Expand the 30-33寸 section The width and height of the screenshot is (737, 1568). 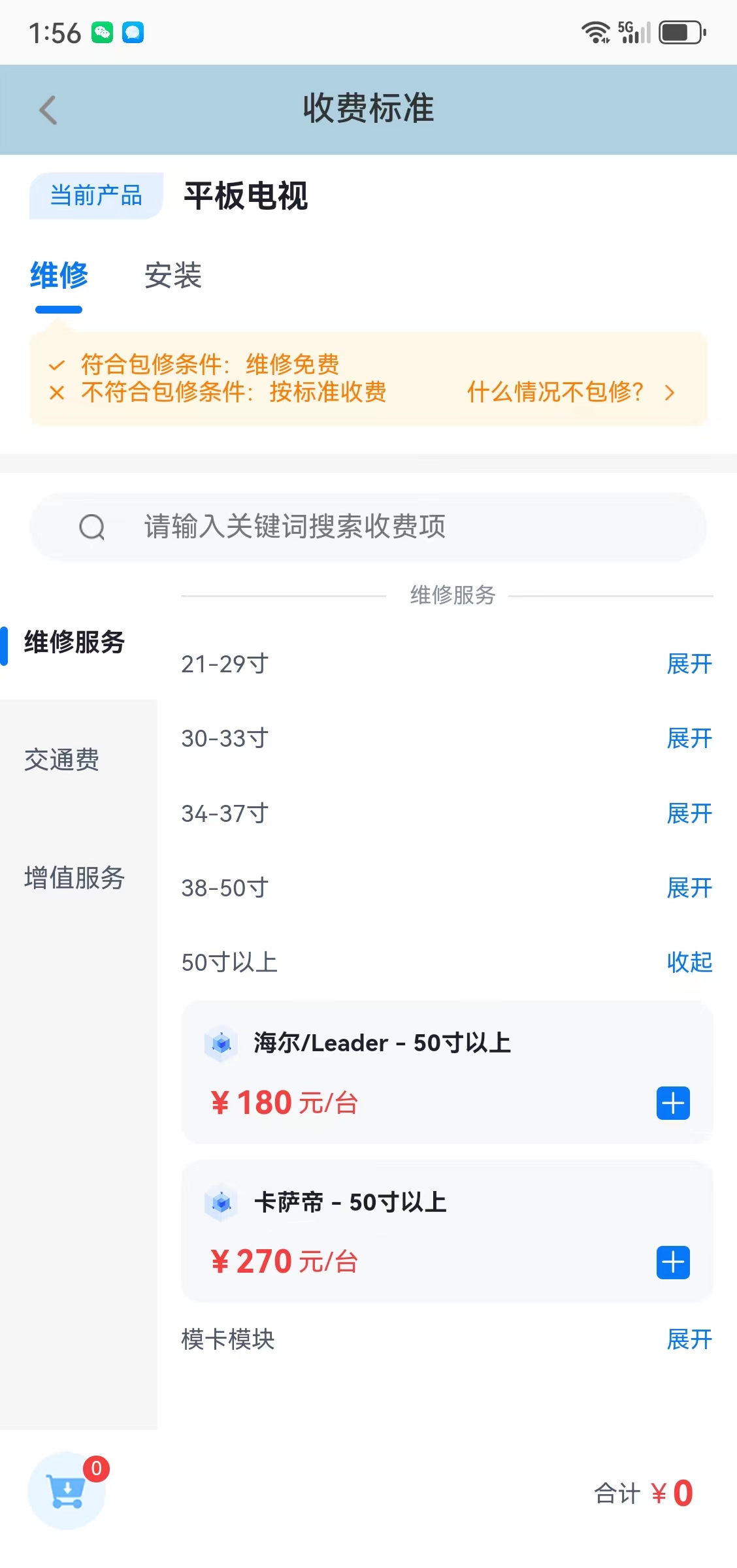click(689, 738)
